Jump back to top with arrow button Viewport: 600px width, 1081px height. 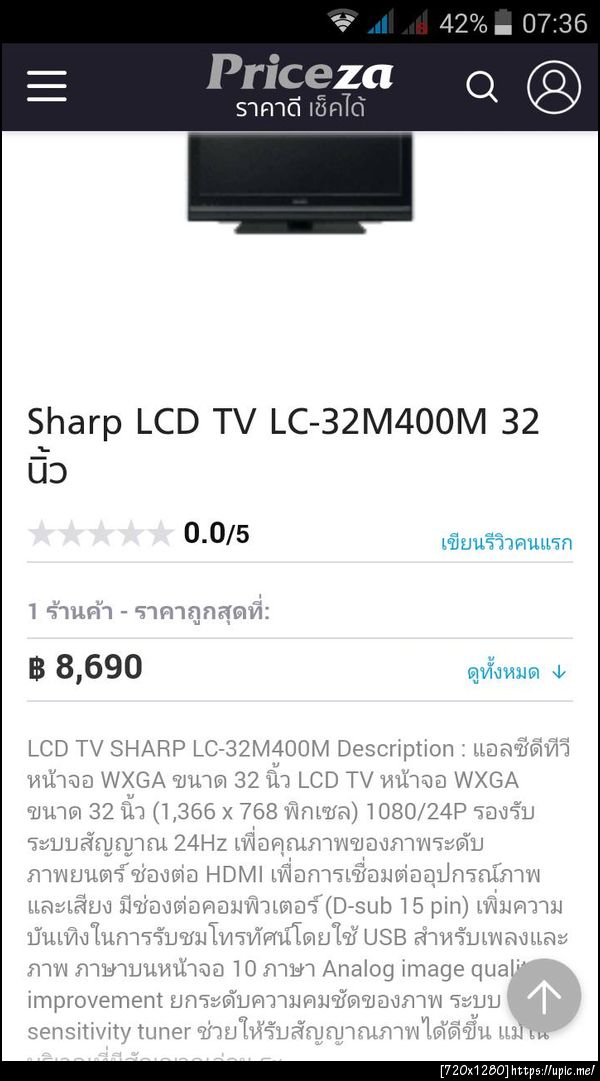click(x=544, y=996)
